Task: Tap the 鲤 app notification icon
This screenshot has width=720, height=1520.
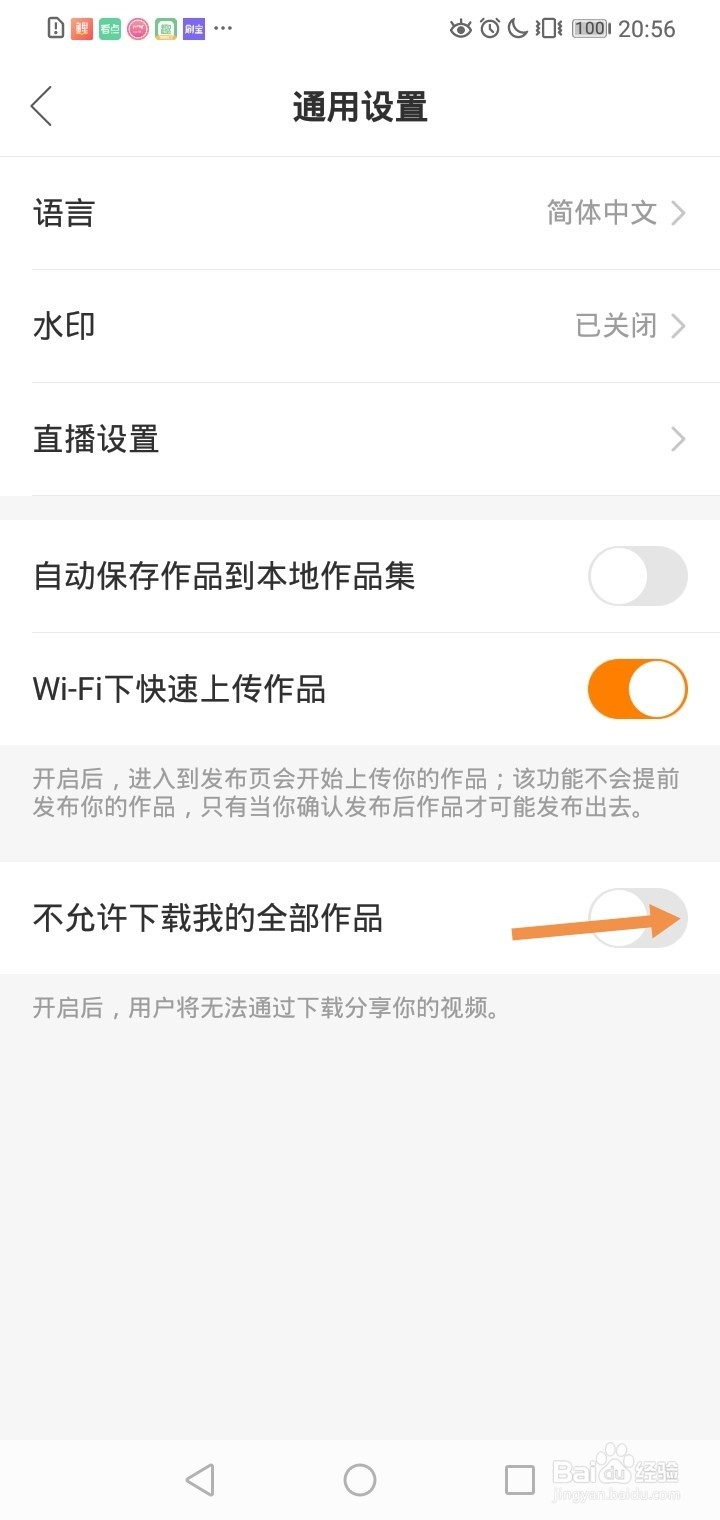Action: pyautogui.click(x=80, y=28)
